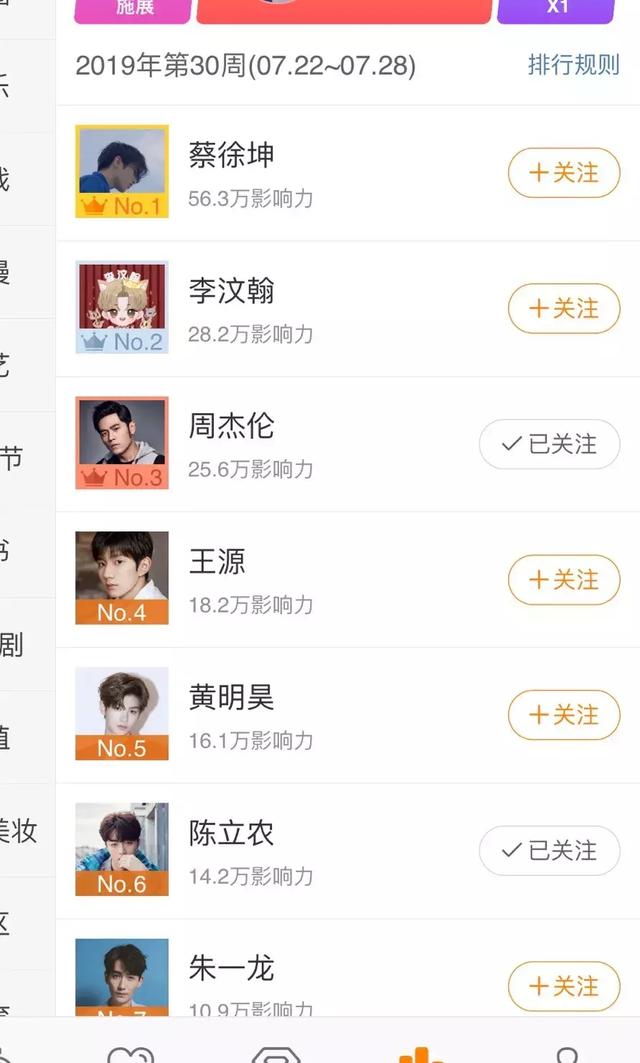Unfollow 周杰伦 via 已关注 button
Screen dimensions: 640x1063
point(549,444)
